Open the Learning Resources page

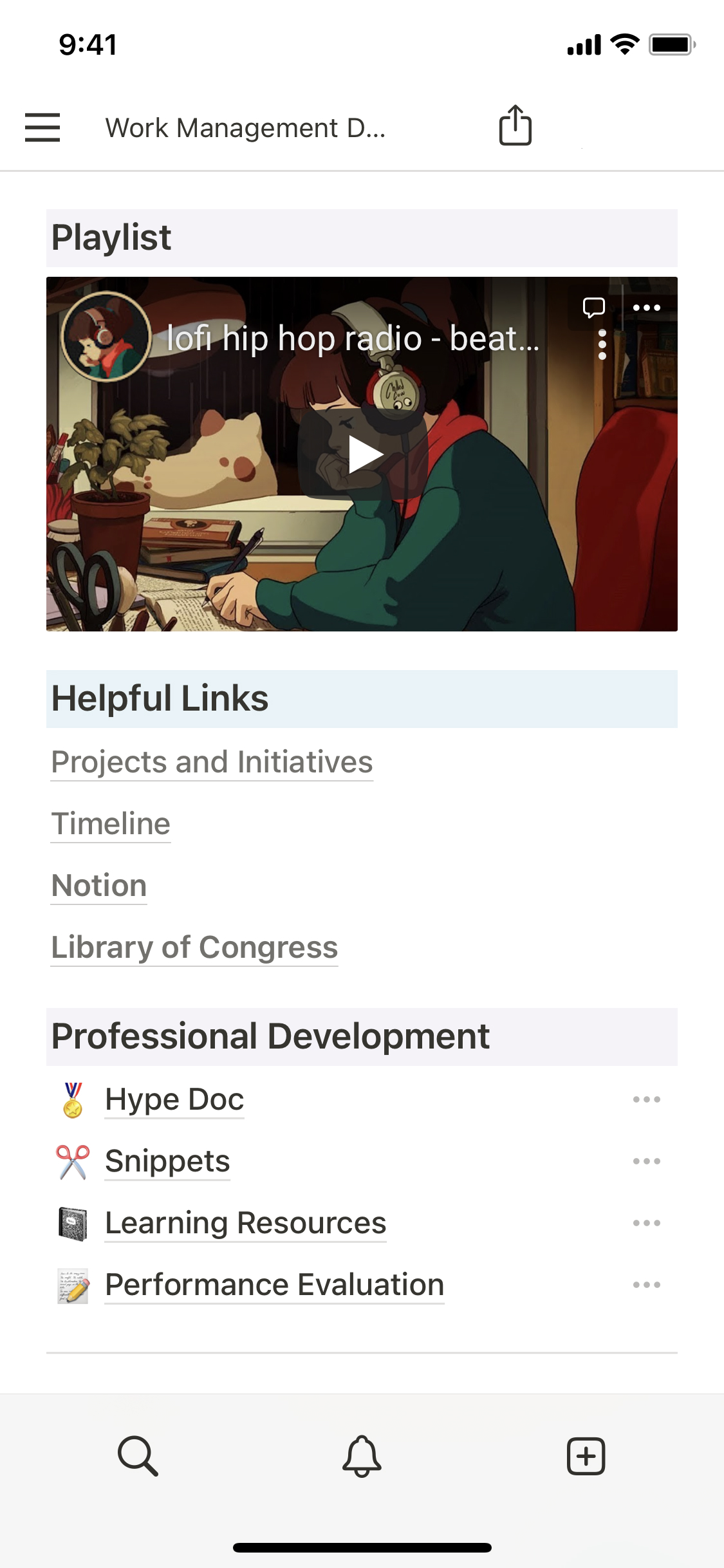pyautogui.click(x=245, y=1223)
